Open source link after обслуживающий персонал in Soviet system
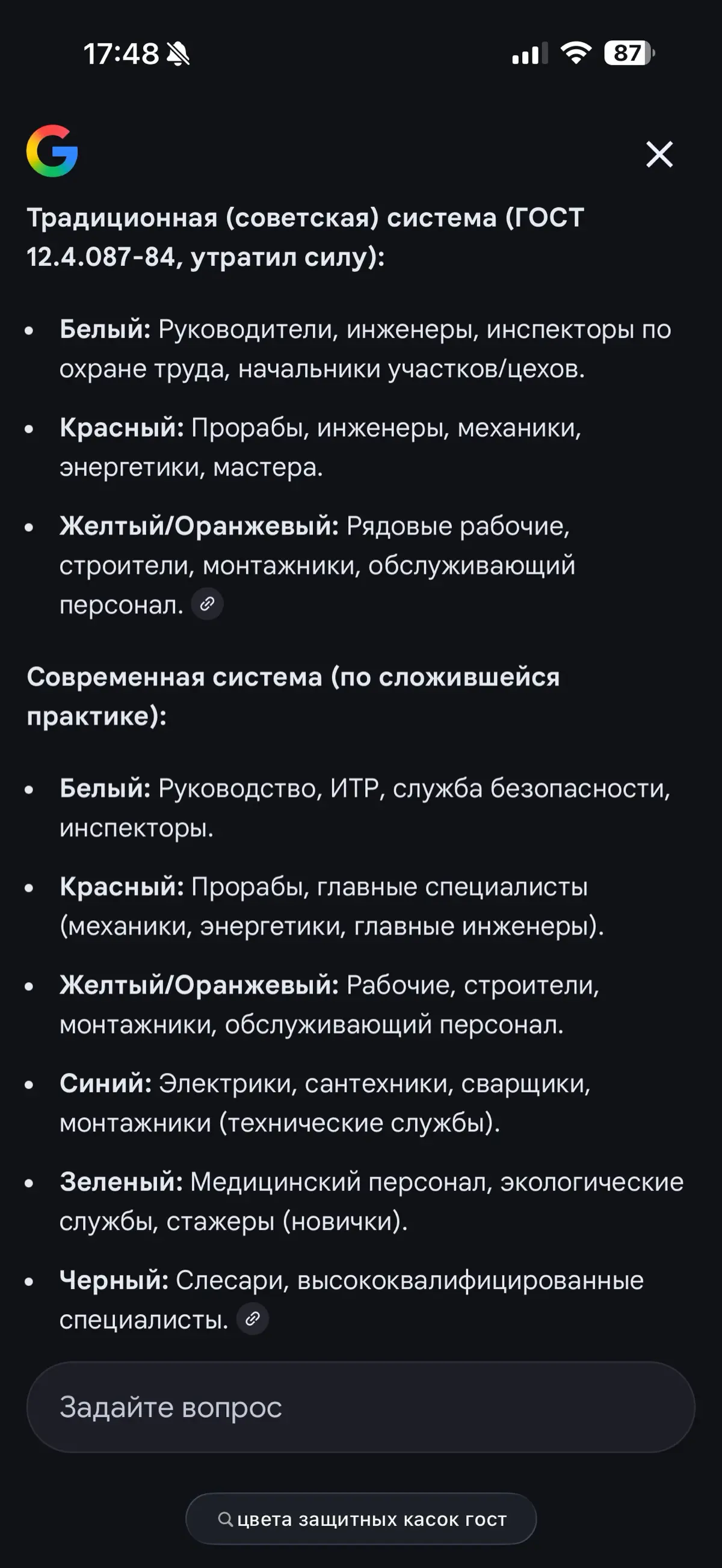This screenshot has width=722, height=1568. (207, 604)
